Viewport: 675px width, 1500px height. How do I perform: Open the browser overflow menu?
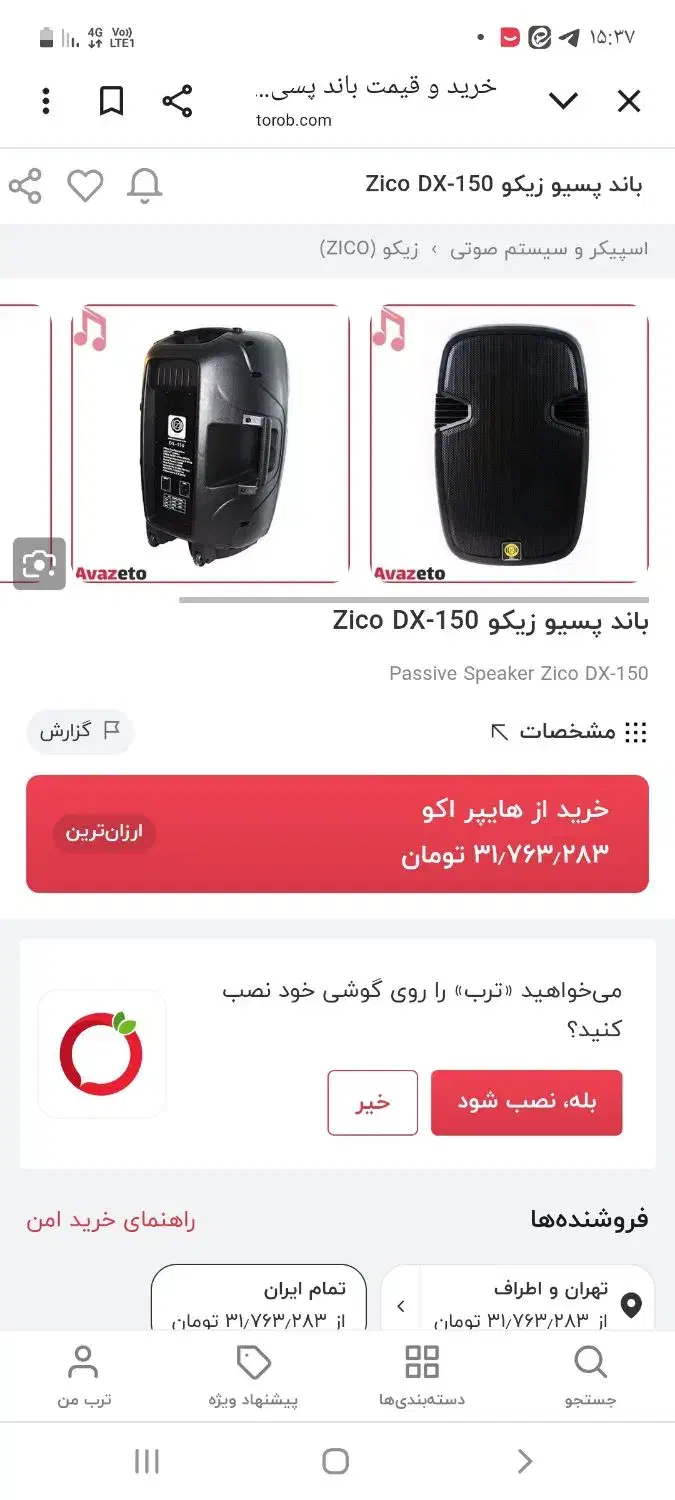[x=46, y=101]
